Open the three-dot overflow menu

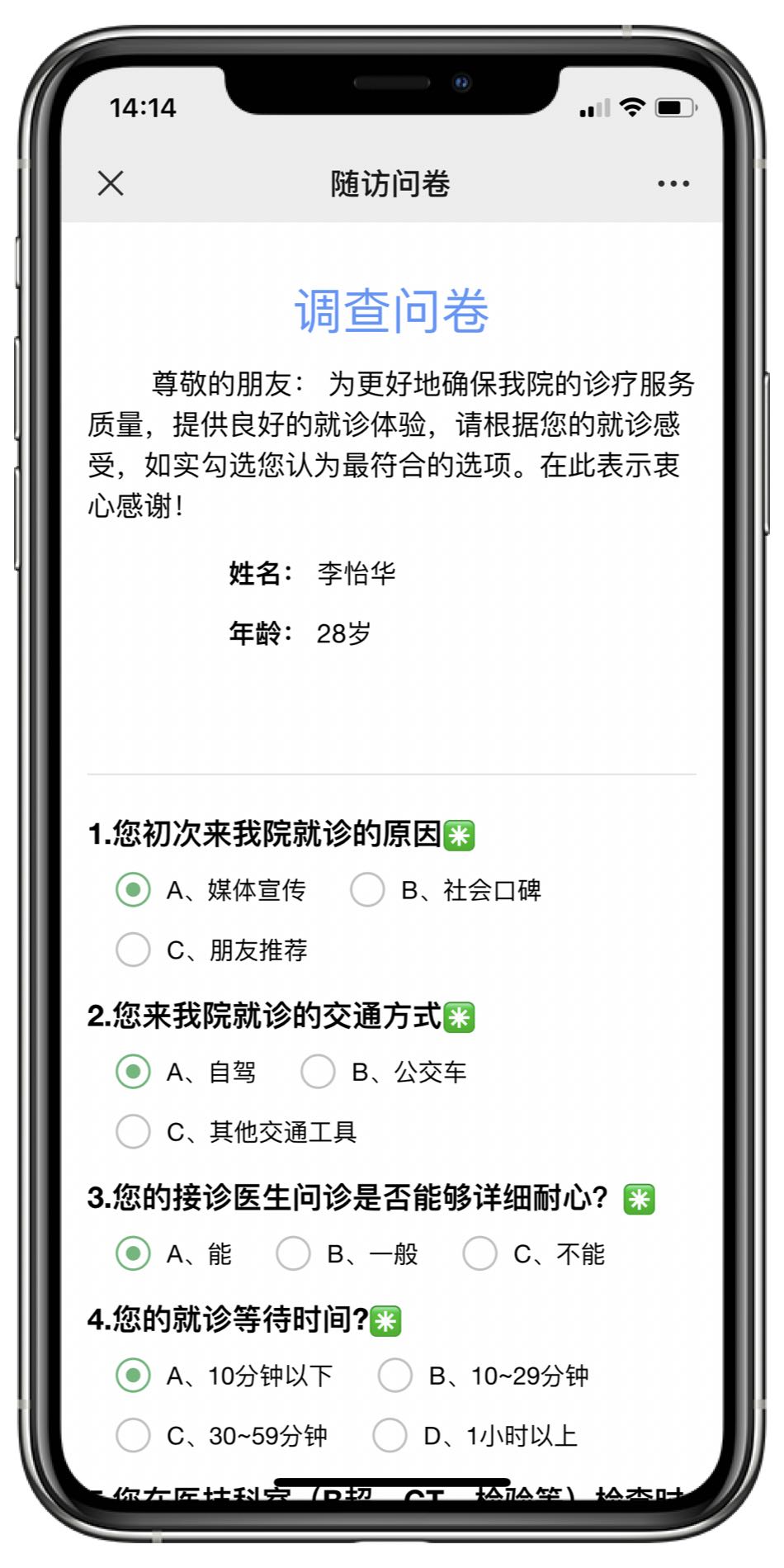click(x=673, y=183)
